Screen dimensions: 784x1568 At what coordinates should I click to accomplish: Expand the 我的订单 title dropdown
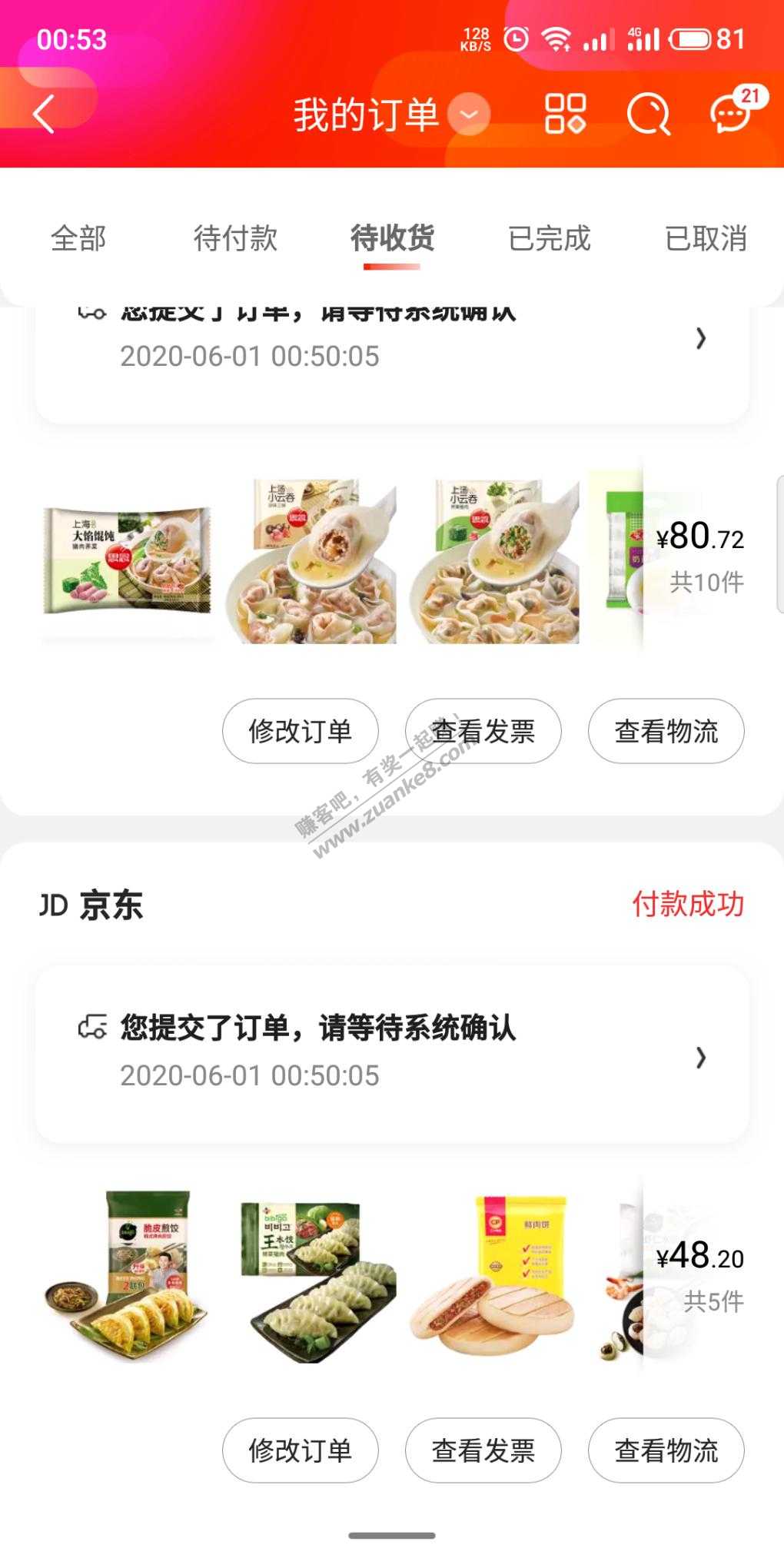(469, 115)
